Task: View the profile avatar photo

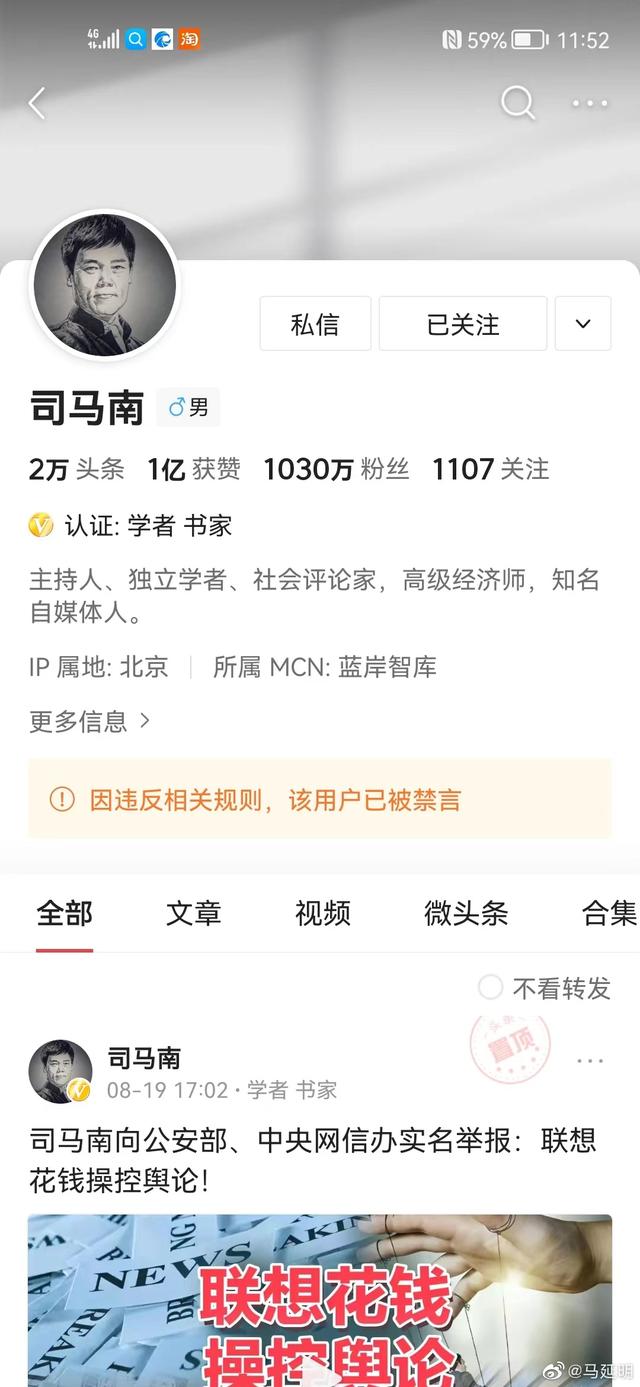Action: point(105,285)
